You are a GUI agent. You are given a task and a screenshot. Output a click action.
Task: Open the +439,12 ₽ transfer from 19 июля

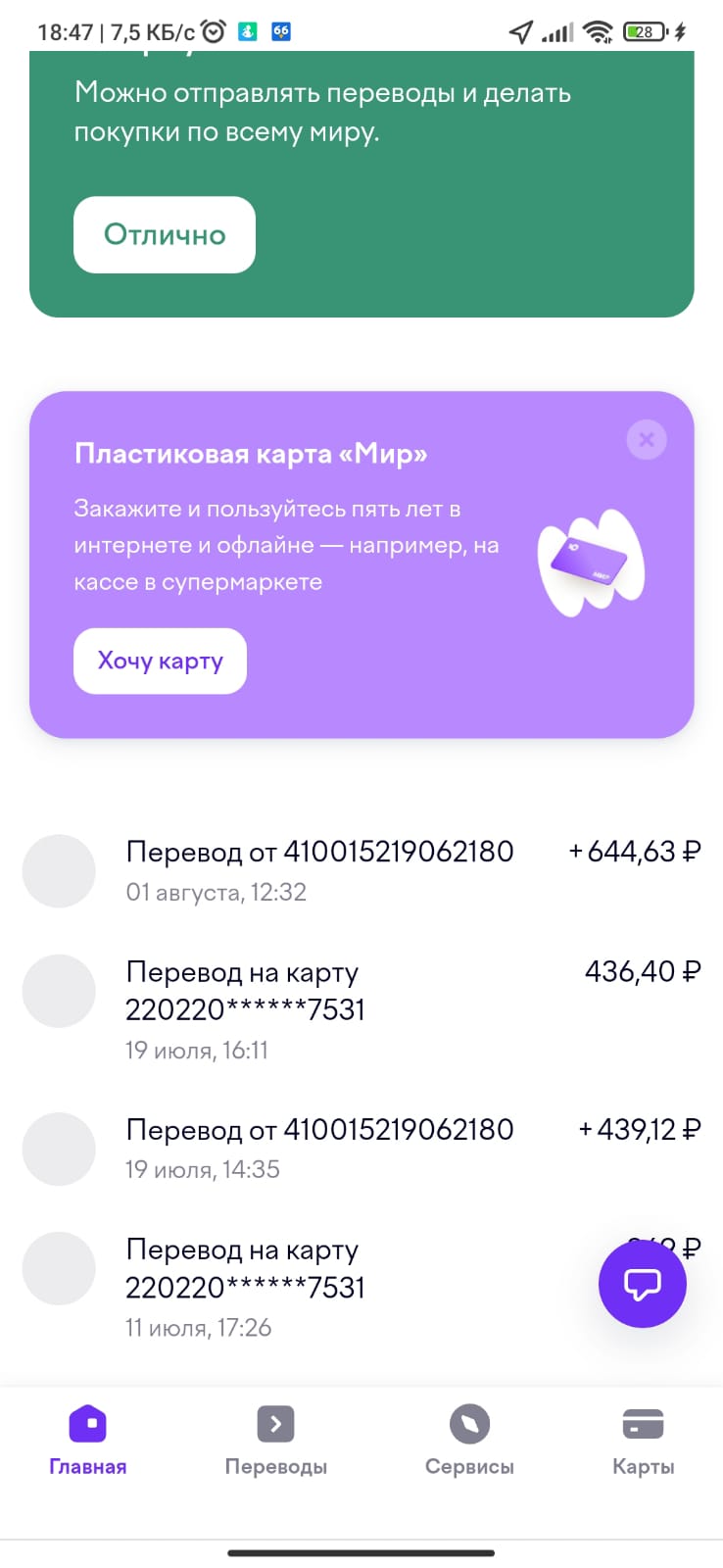(x=361, y=1149)
